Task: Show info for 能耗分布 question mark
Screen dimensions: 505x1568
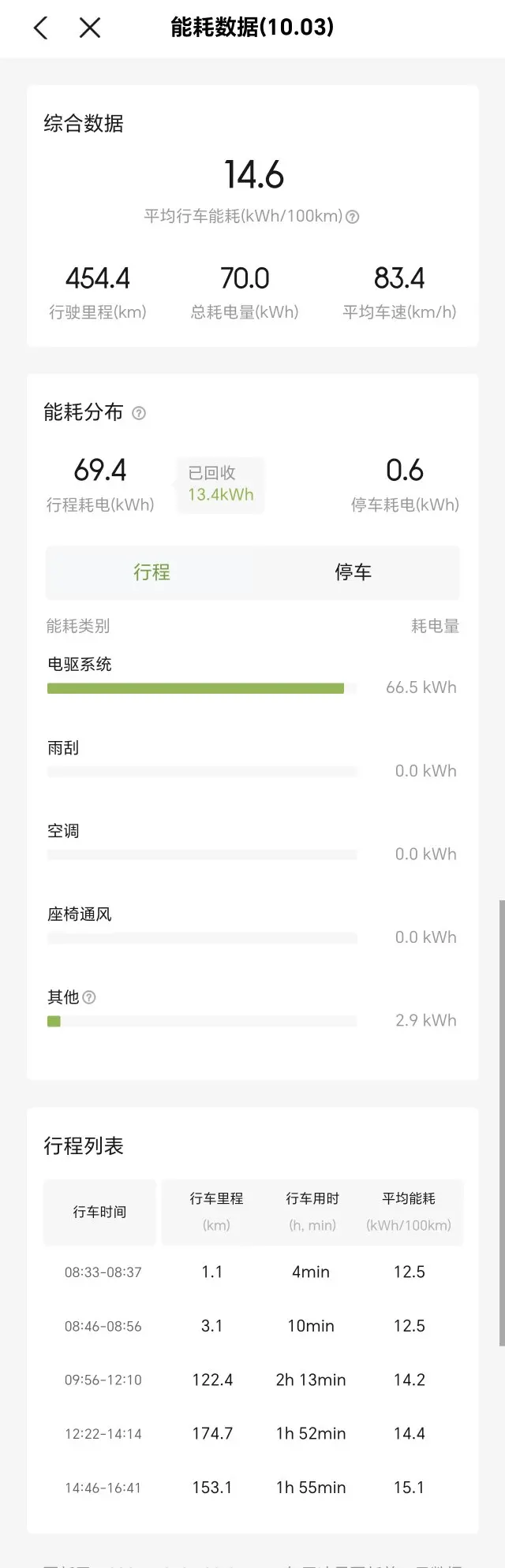Action: [139, 413]
